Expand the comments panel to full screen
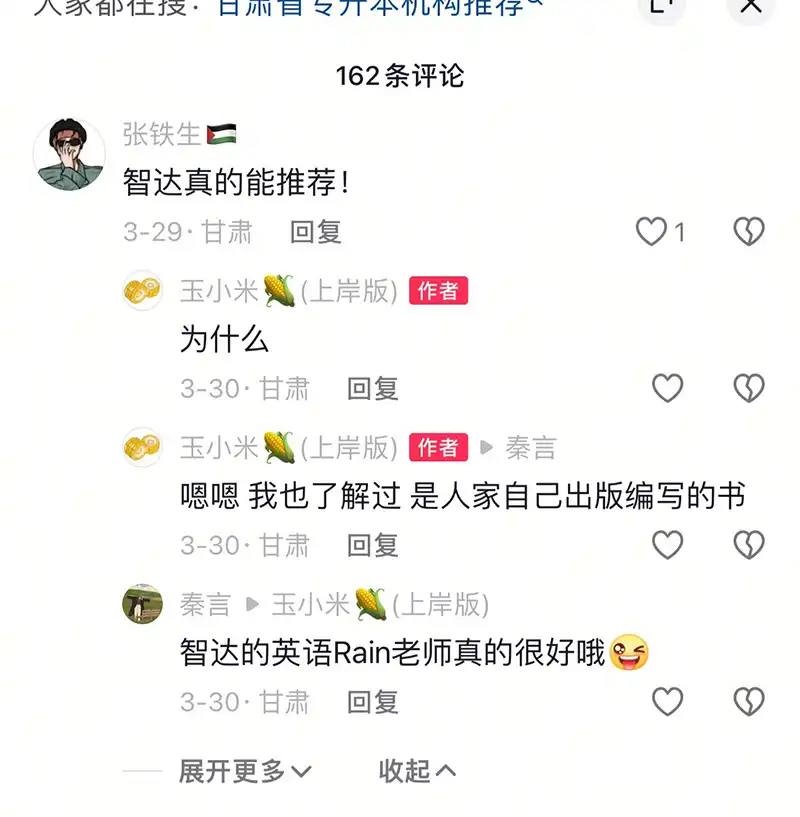800x817 pixels. coord(661,6)
